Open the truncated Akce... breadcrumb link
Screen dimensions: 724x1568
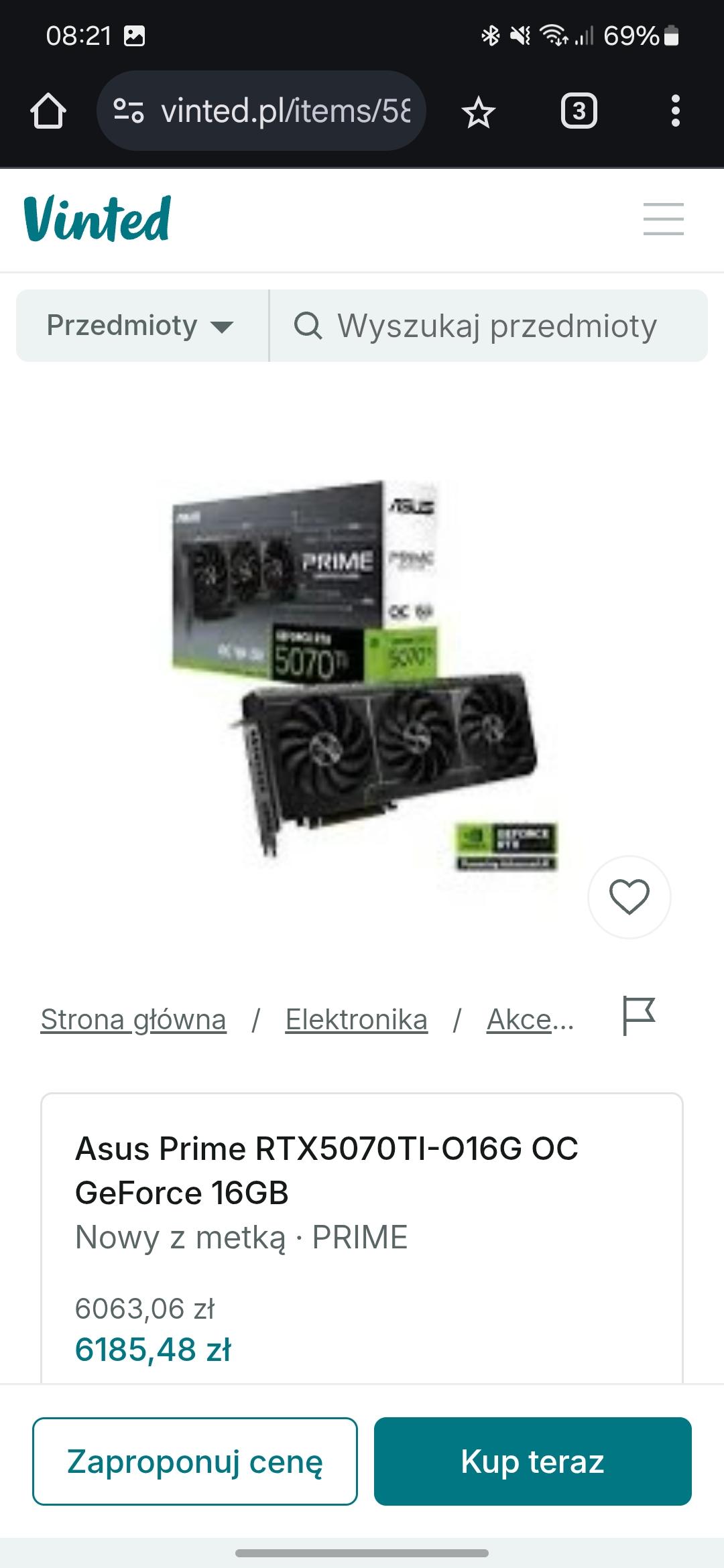(x=530, y=1020)
